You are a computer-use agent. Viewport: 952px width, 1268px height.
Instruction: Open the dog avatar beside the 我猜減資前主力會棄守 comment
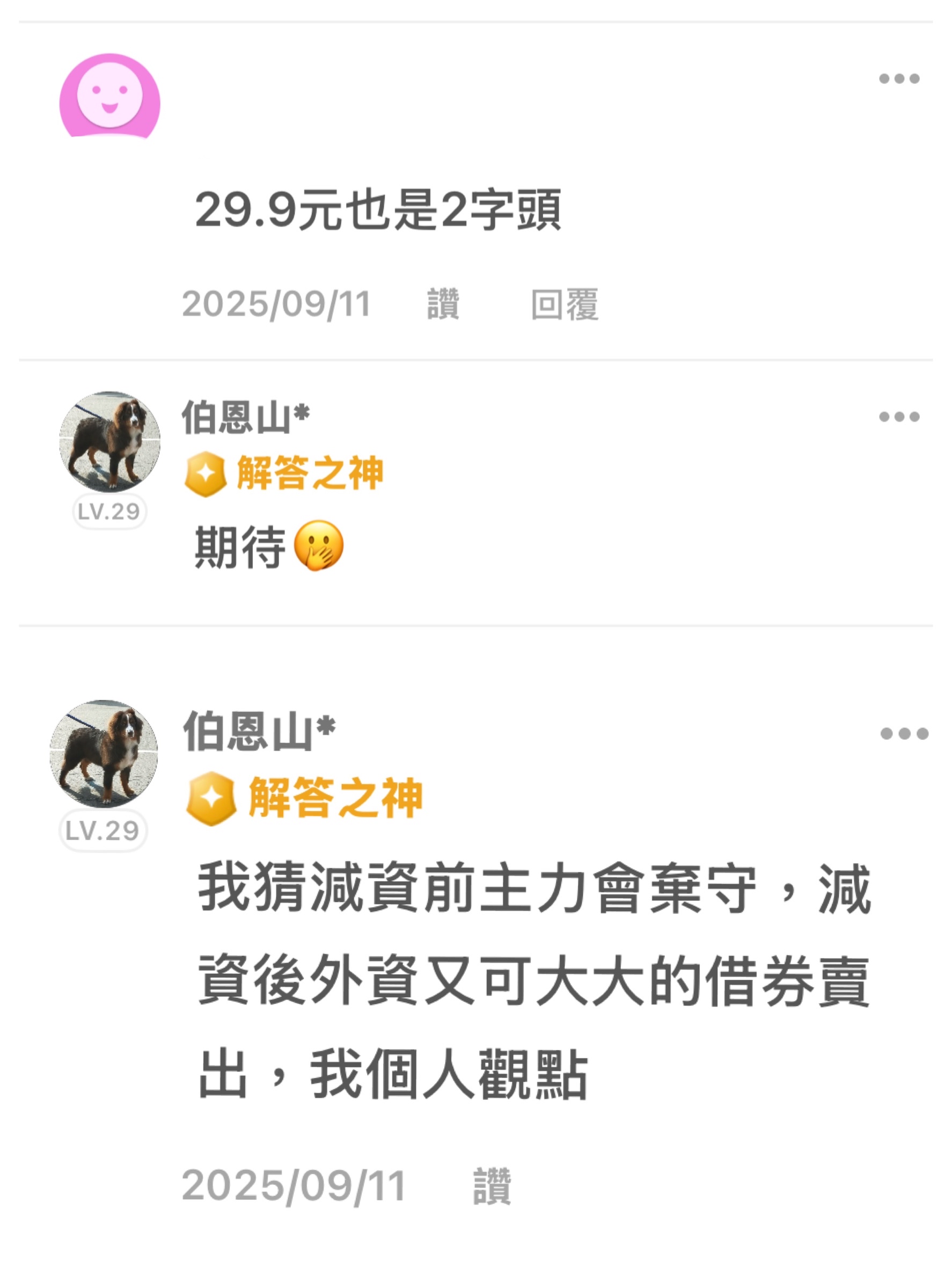104,754
